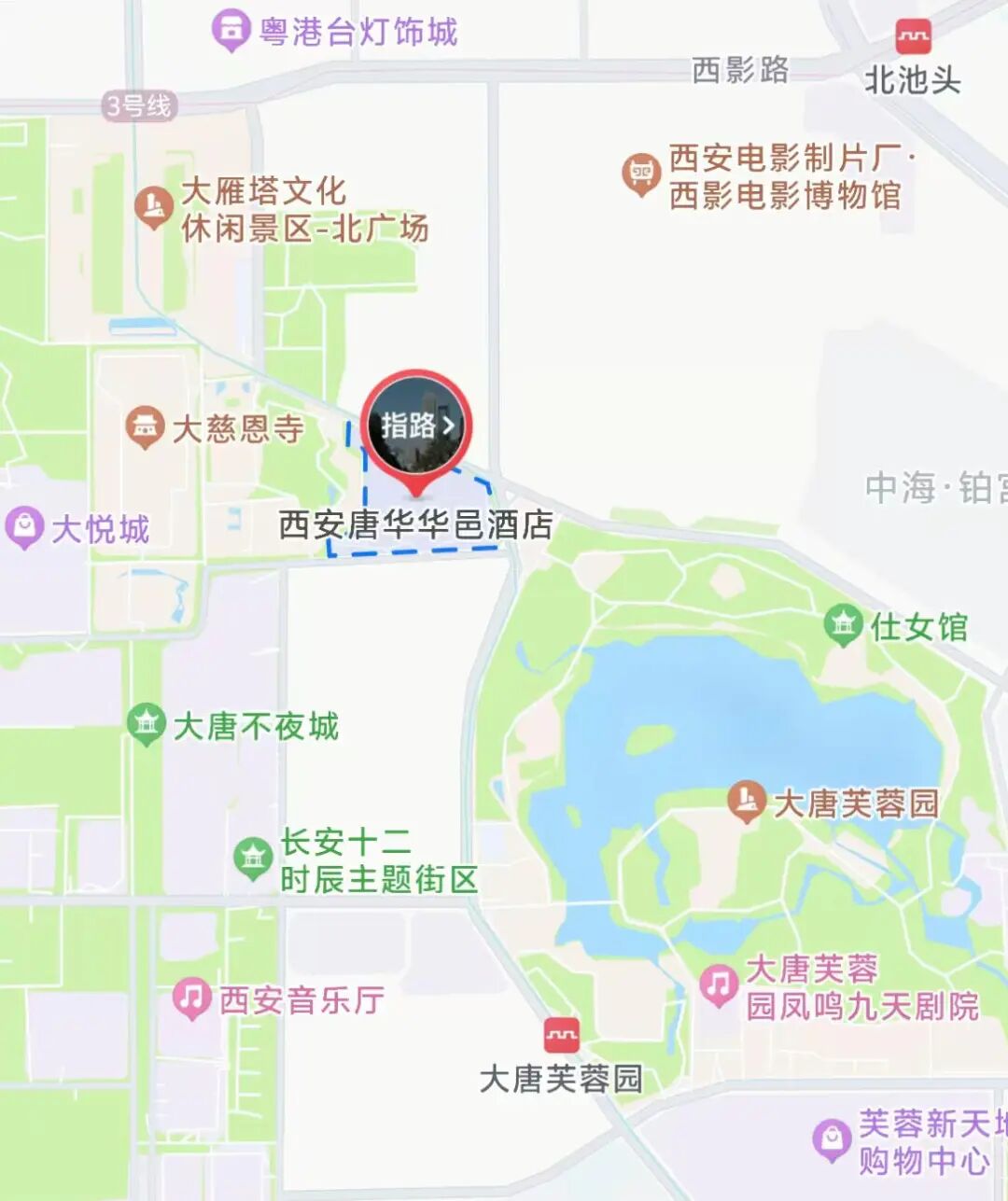1008x1201 pixels.
Task: Select the 仕女馆 marker
Action: (843, 625)
